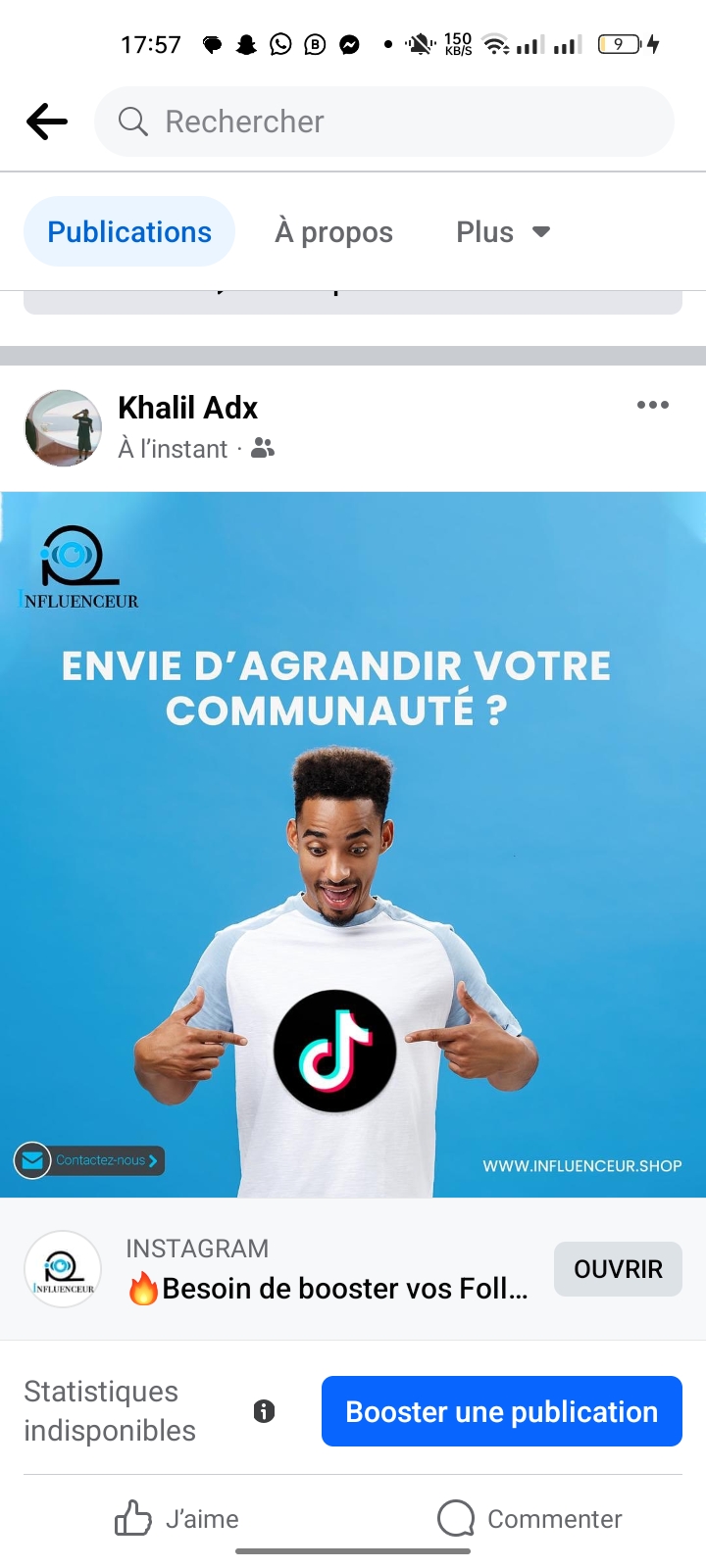Switch to the Publications tab

pyautogui.click(x=129, y=231)
